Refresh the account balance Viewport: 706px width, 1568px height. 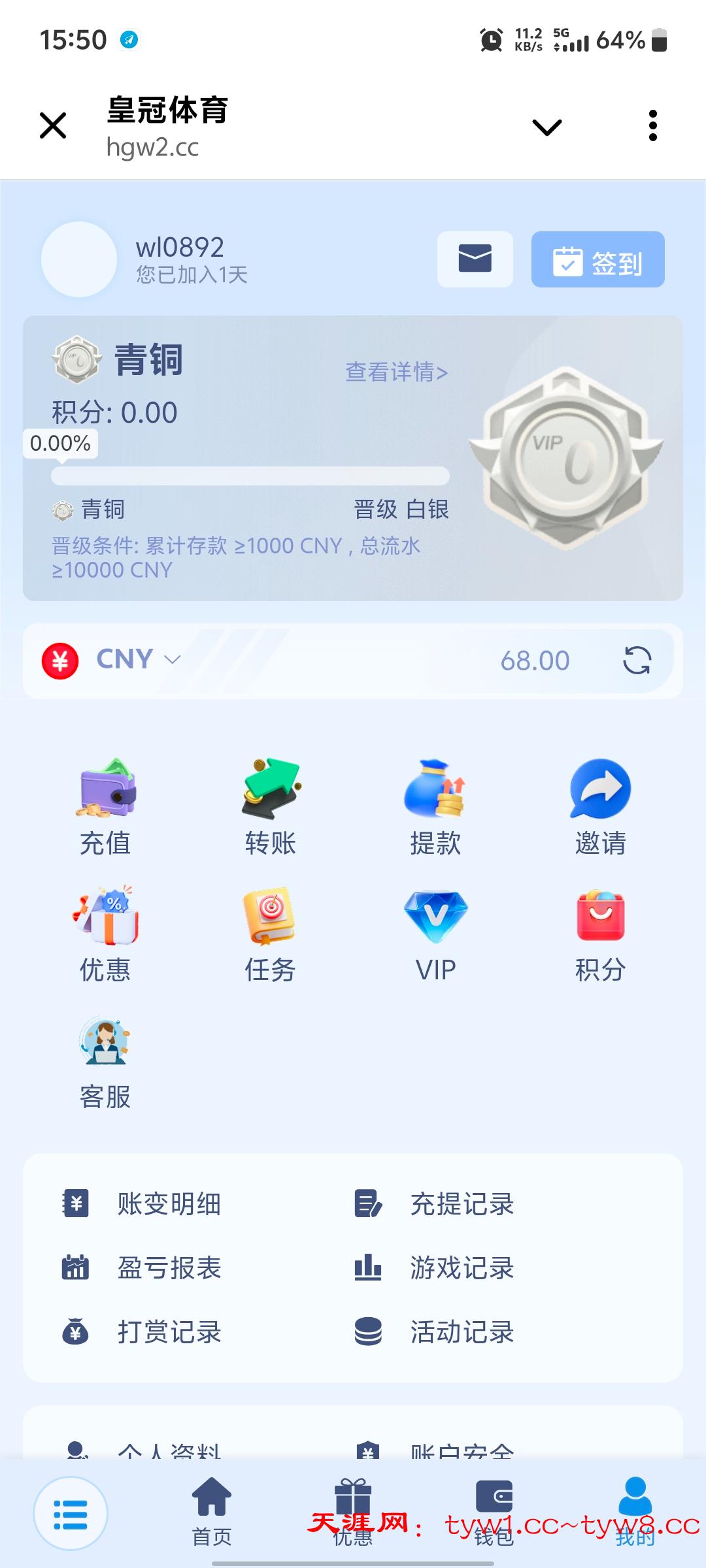(637, 660)
